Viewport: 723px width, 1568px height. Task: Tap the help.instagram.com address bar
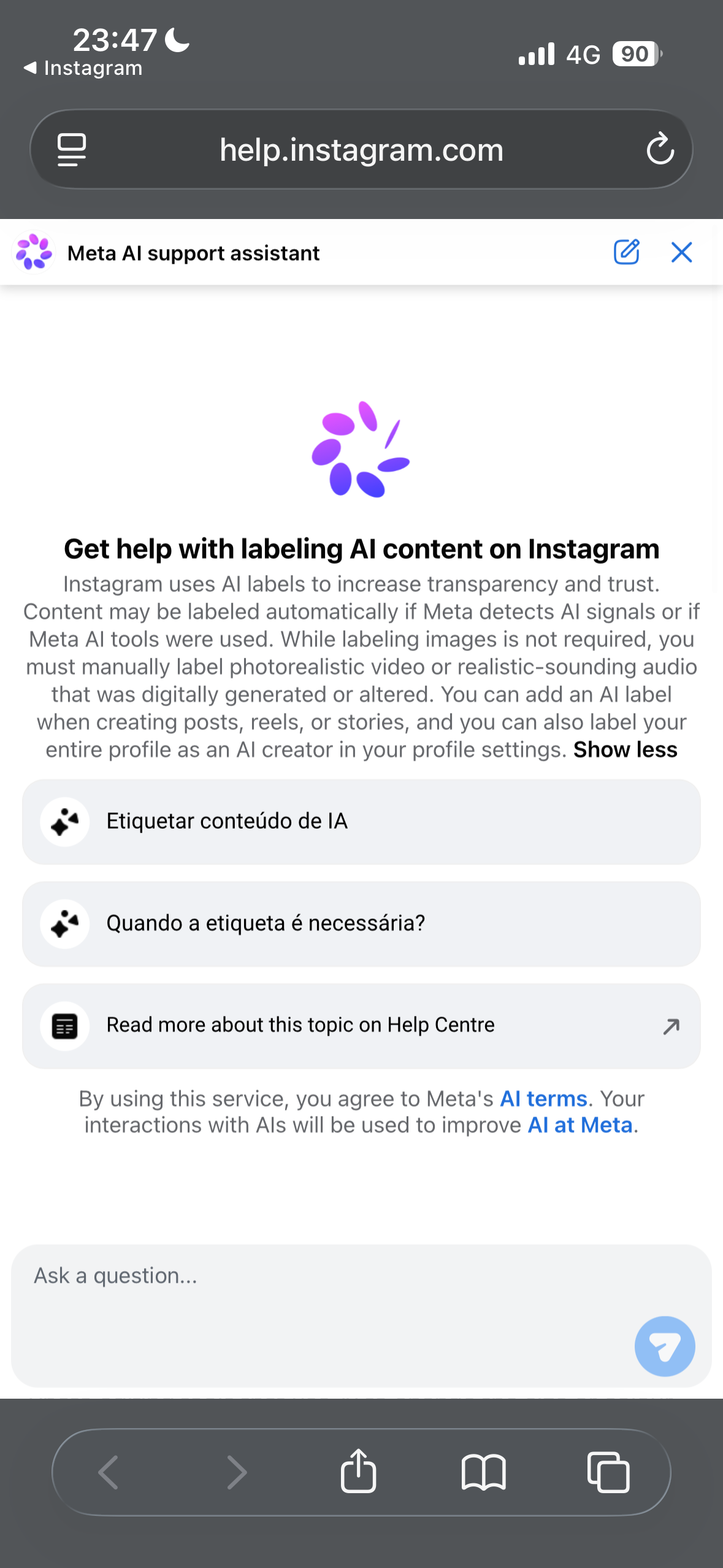pyautogui.click(x=361, y=149)
